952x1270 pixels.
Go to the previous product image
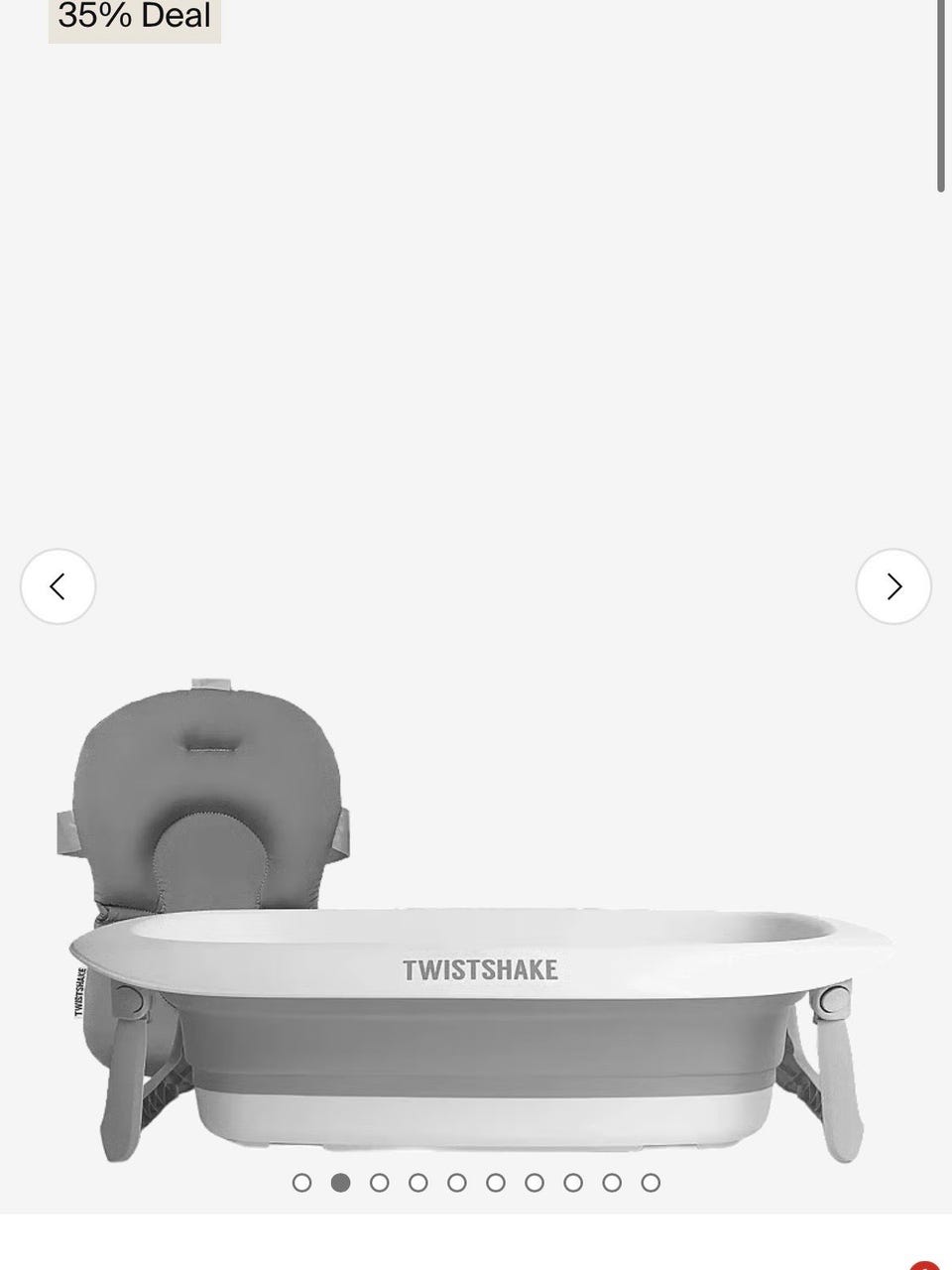coord(58,586)
